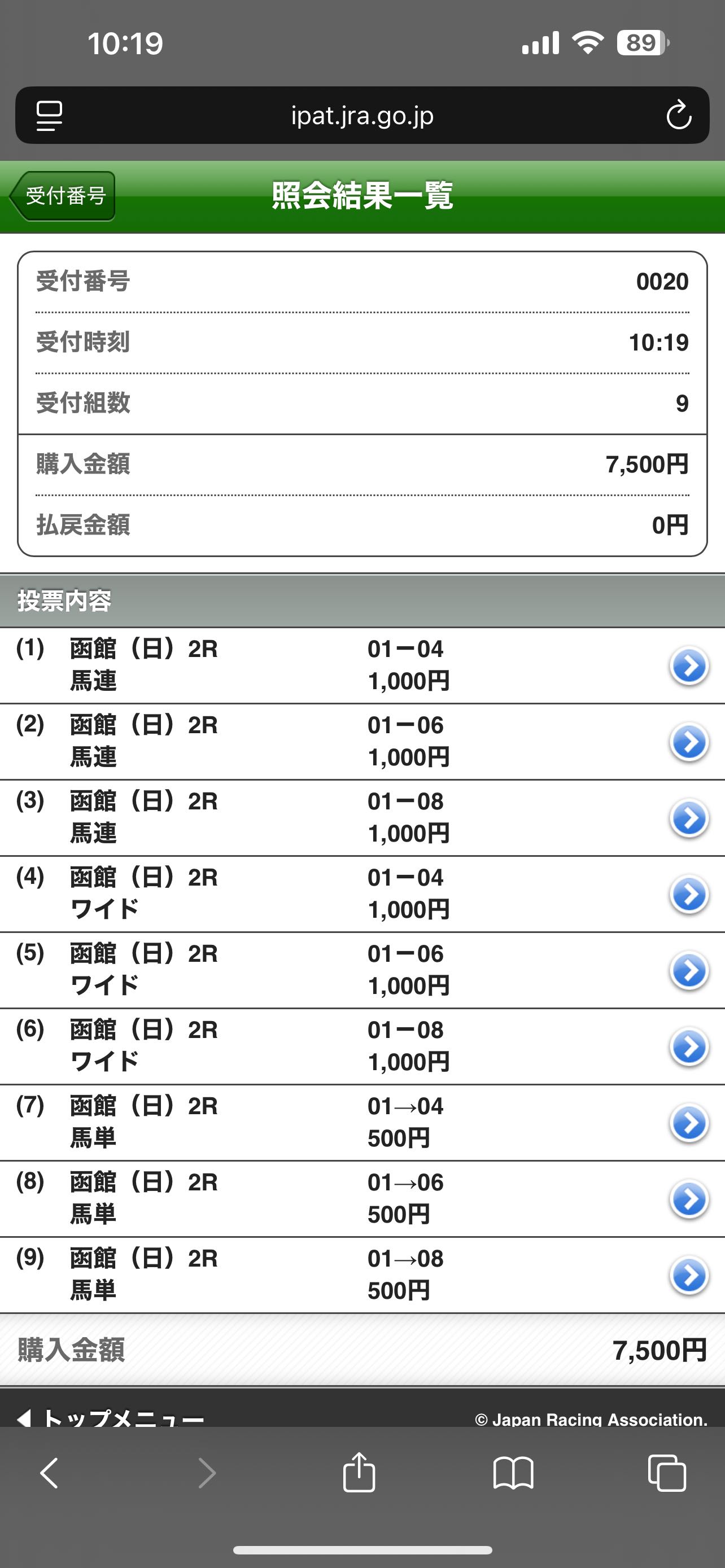
Task: Tap the address bar ipat.jra.go.jp
Action: [x=362, y=115]
